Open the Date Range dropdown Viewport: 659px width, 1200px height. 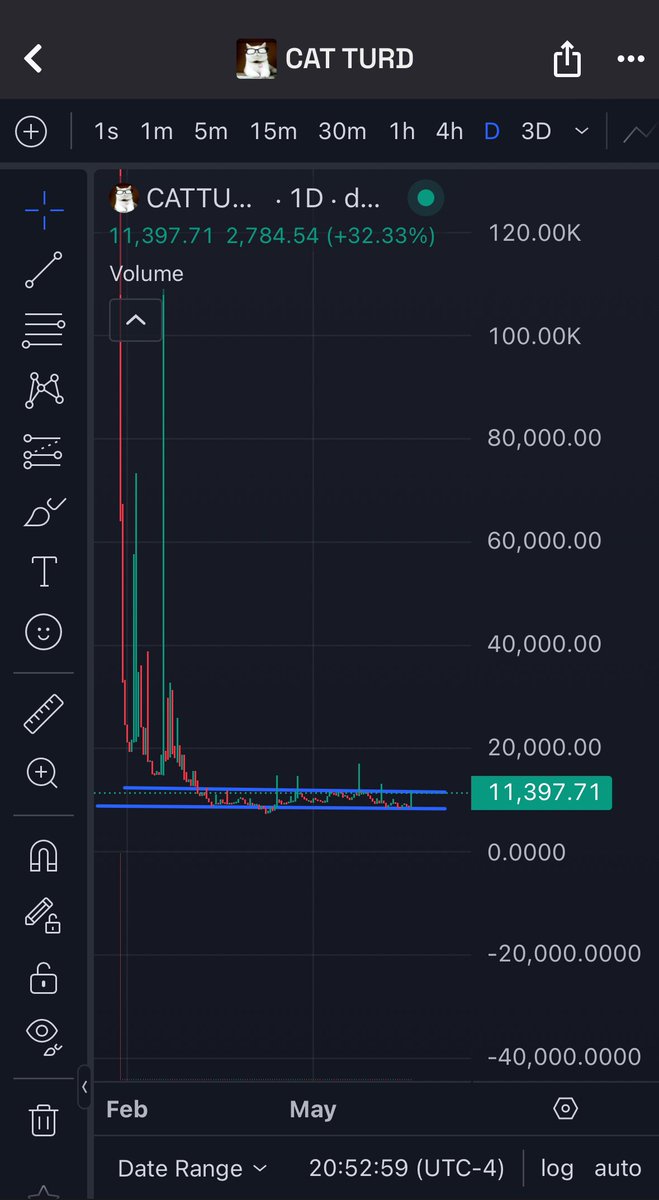click(x=192, y=1168)
